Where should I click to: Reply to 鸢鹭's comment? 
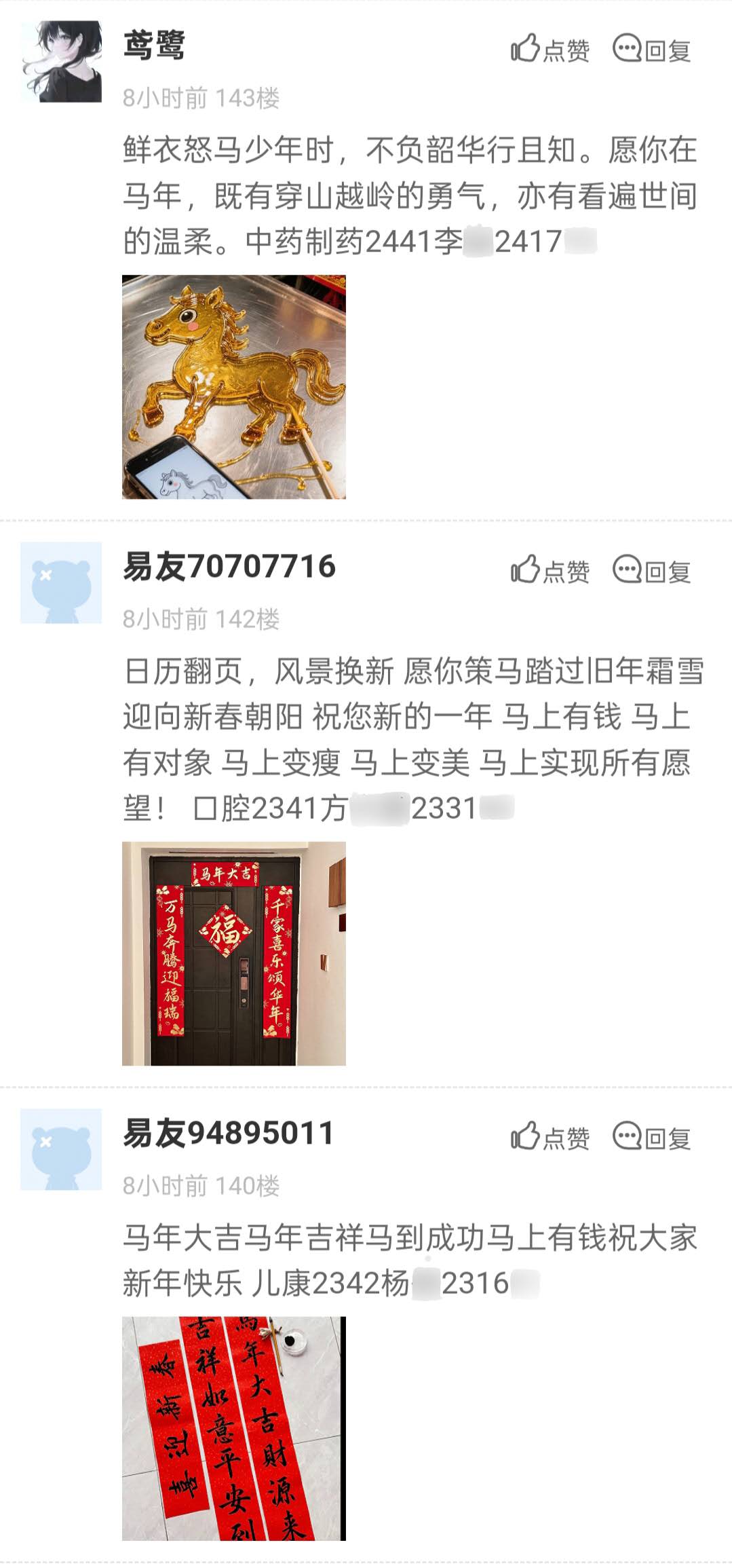click(651, 50)
